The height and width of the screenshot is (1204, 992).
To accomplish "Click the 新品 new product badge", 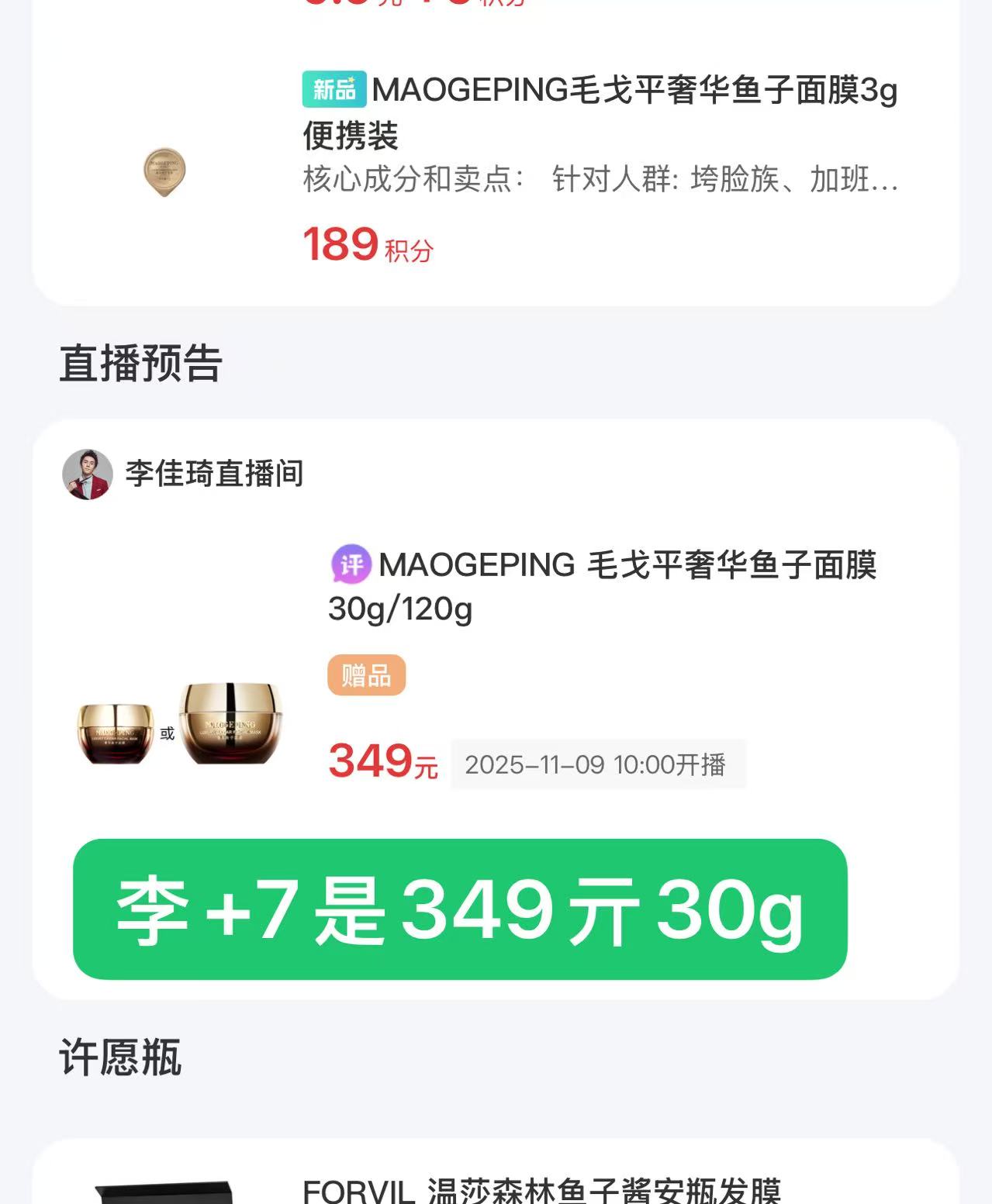I will tap(334, 90).
